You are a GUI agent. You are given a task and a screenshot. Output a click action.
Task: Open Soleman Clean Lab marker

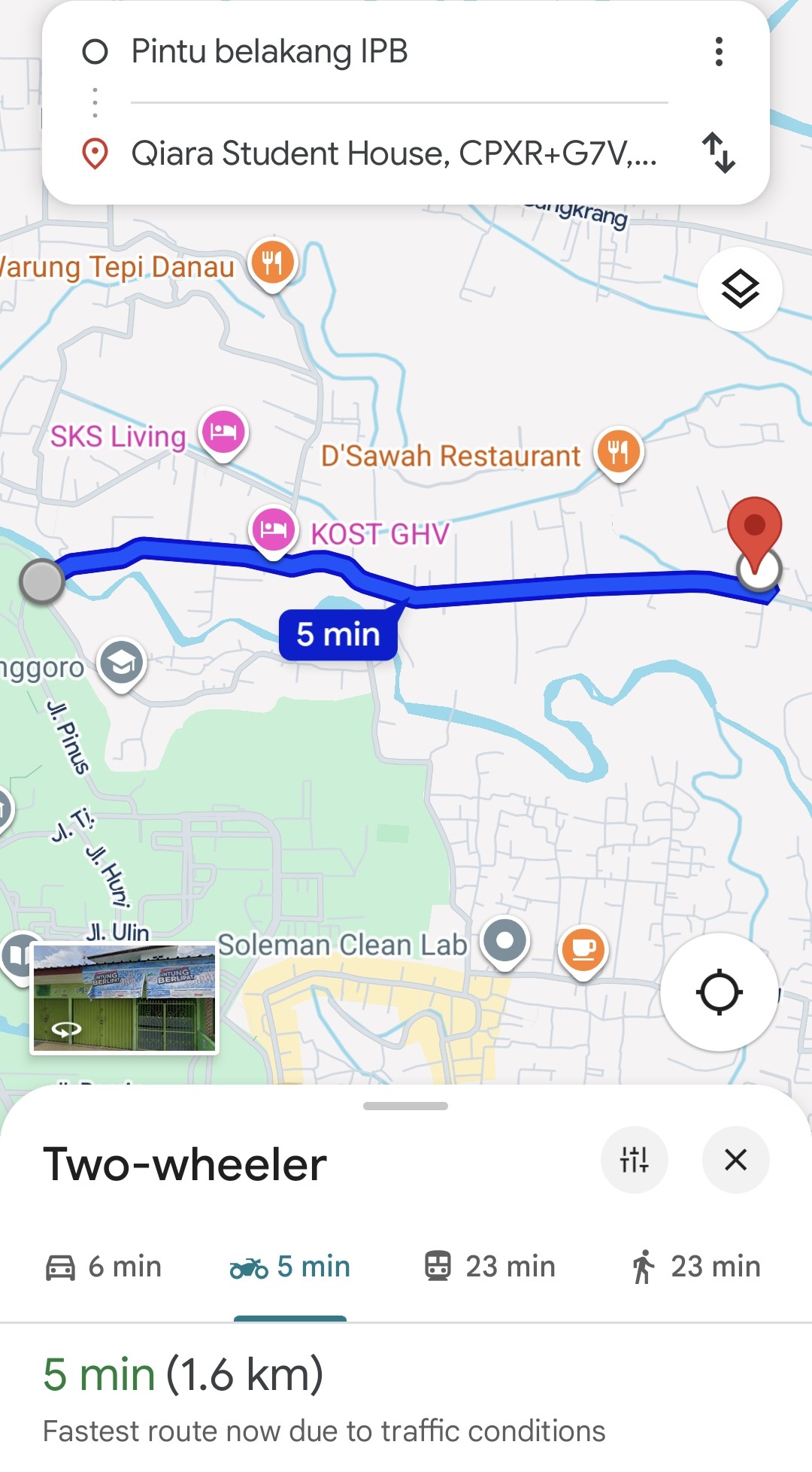pos(504,941)
